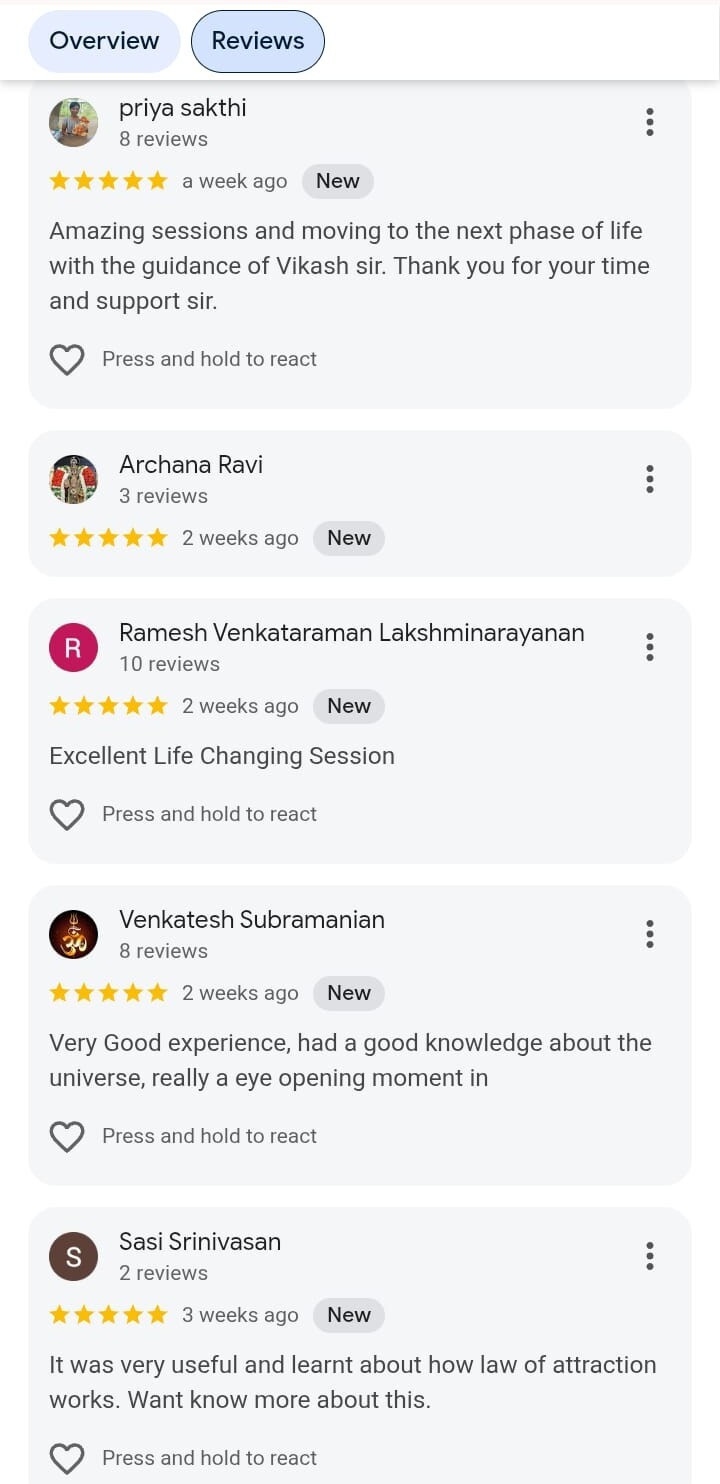
Task: Open more options for Venkatesh Subramanian's review
Action: [x=650, y=934]
